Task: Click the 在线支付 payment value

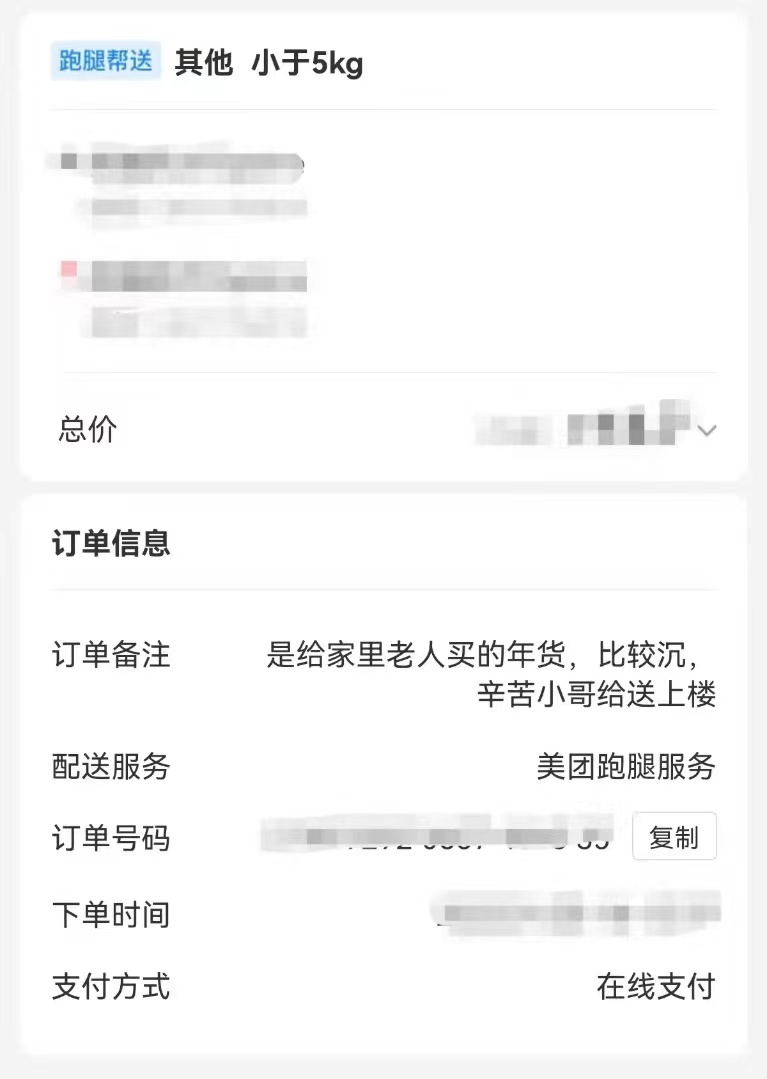Action: click(662, 988)
